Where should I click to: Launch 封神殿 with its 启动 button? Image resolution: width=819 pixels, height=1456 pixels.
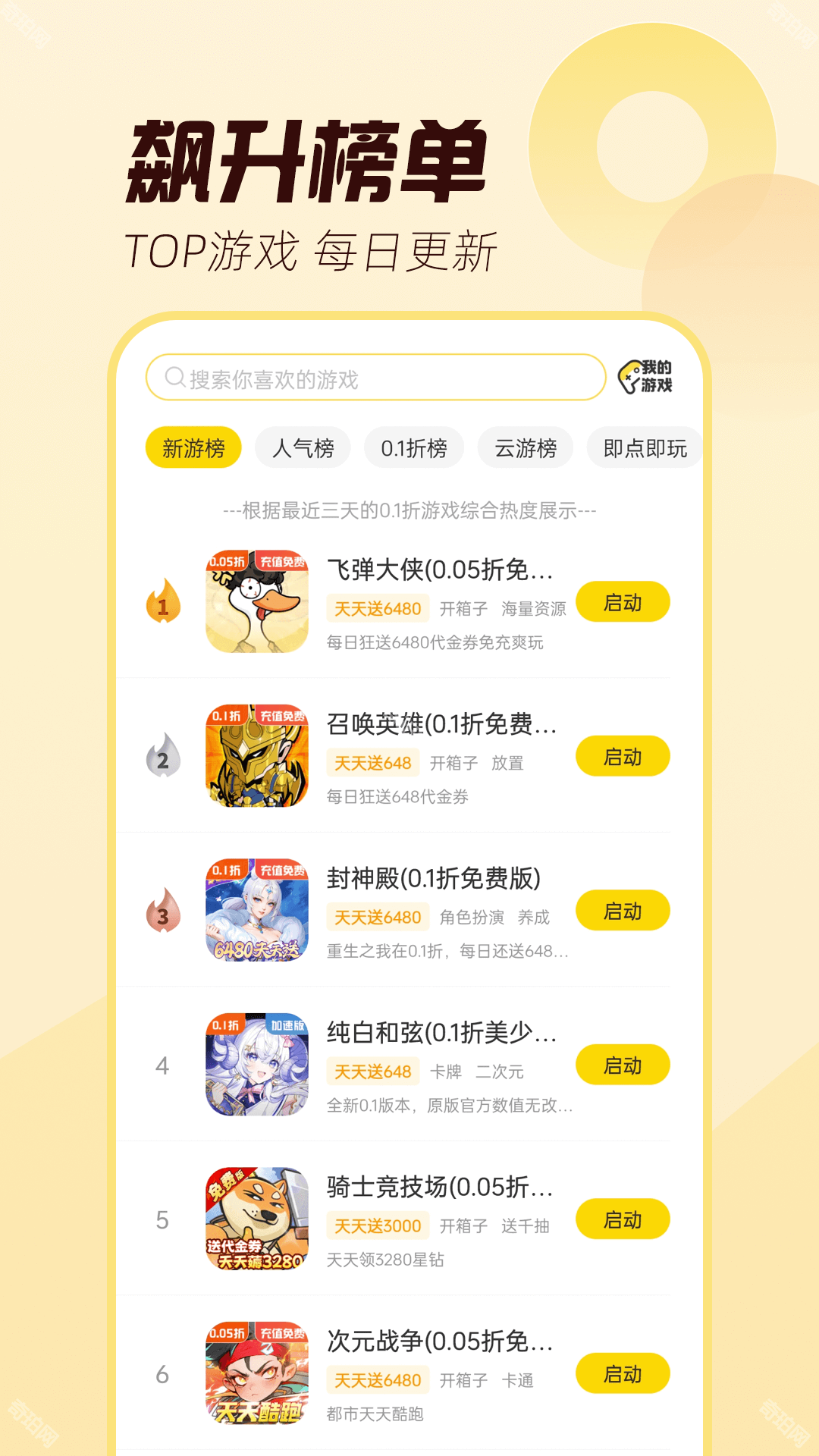(623, 910)
